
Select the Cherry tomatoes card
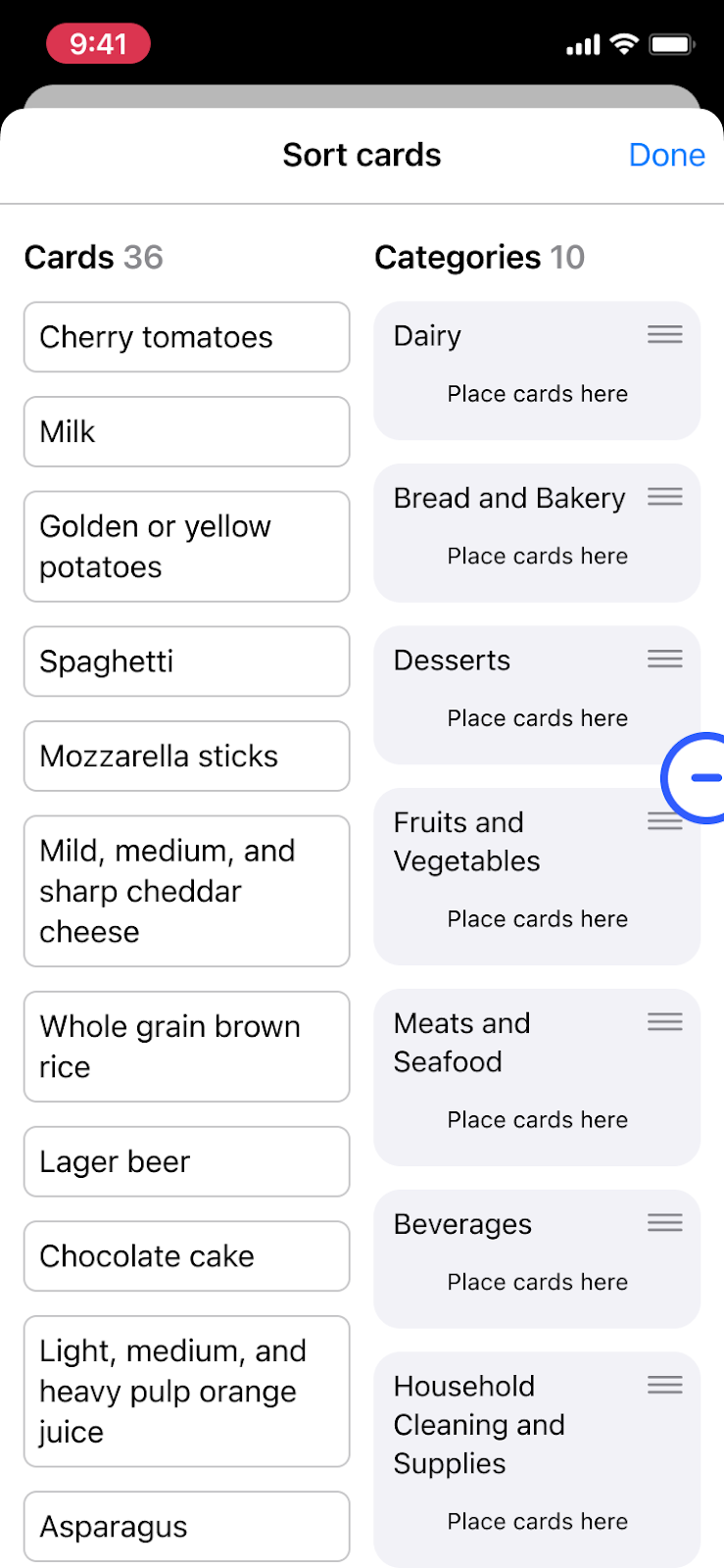click(x=186, y=337)
